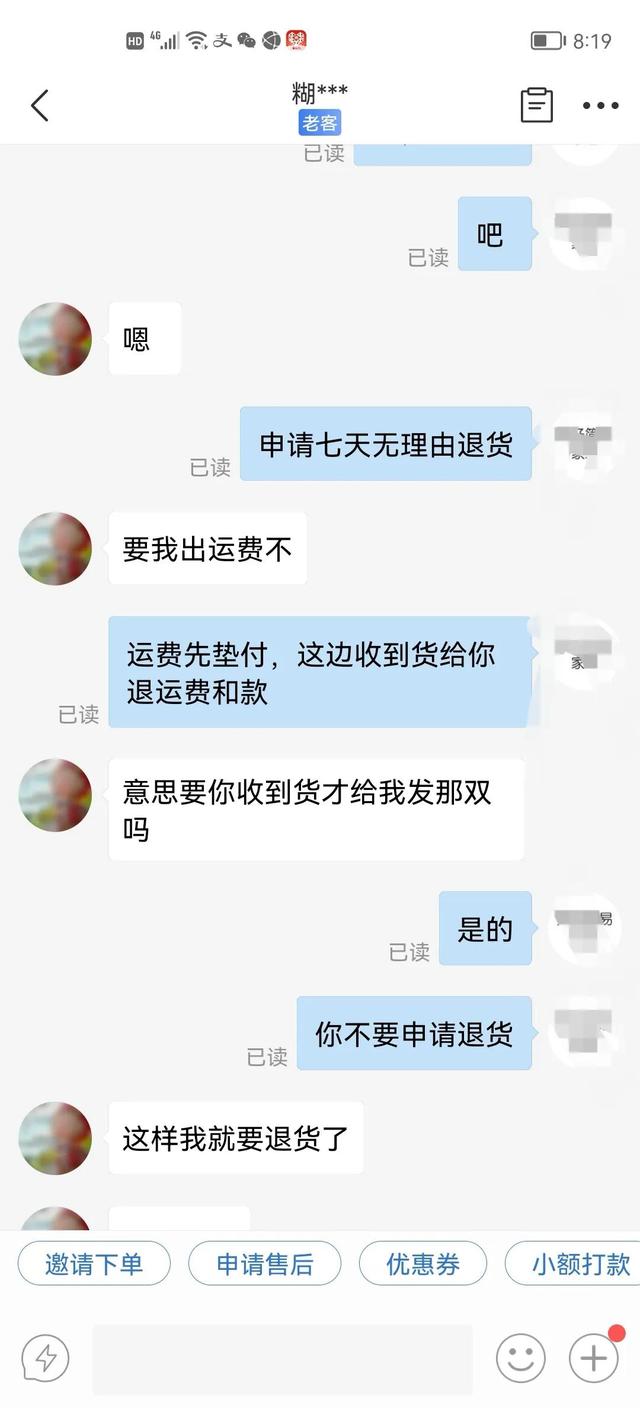The image size is (640, 1408).
Task: Tap the 邀请下单 quick action chip
Action: tap(94, 1264)
